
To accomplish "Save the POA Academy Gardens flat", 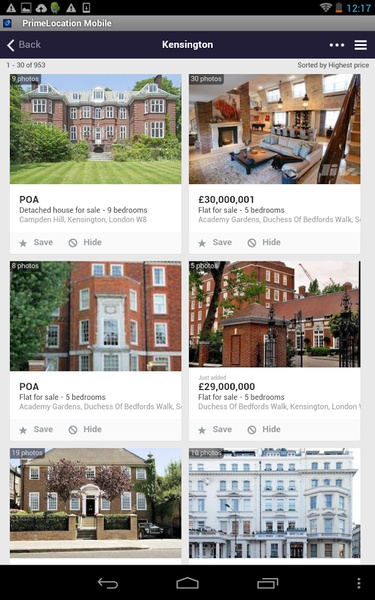I will [x=36, y=429].
